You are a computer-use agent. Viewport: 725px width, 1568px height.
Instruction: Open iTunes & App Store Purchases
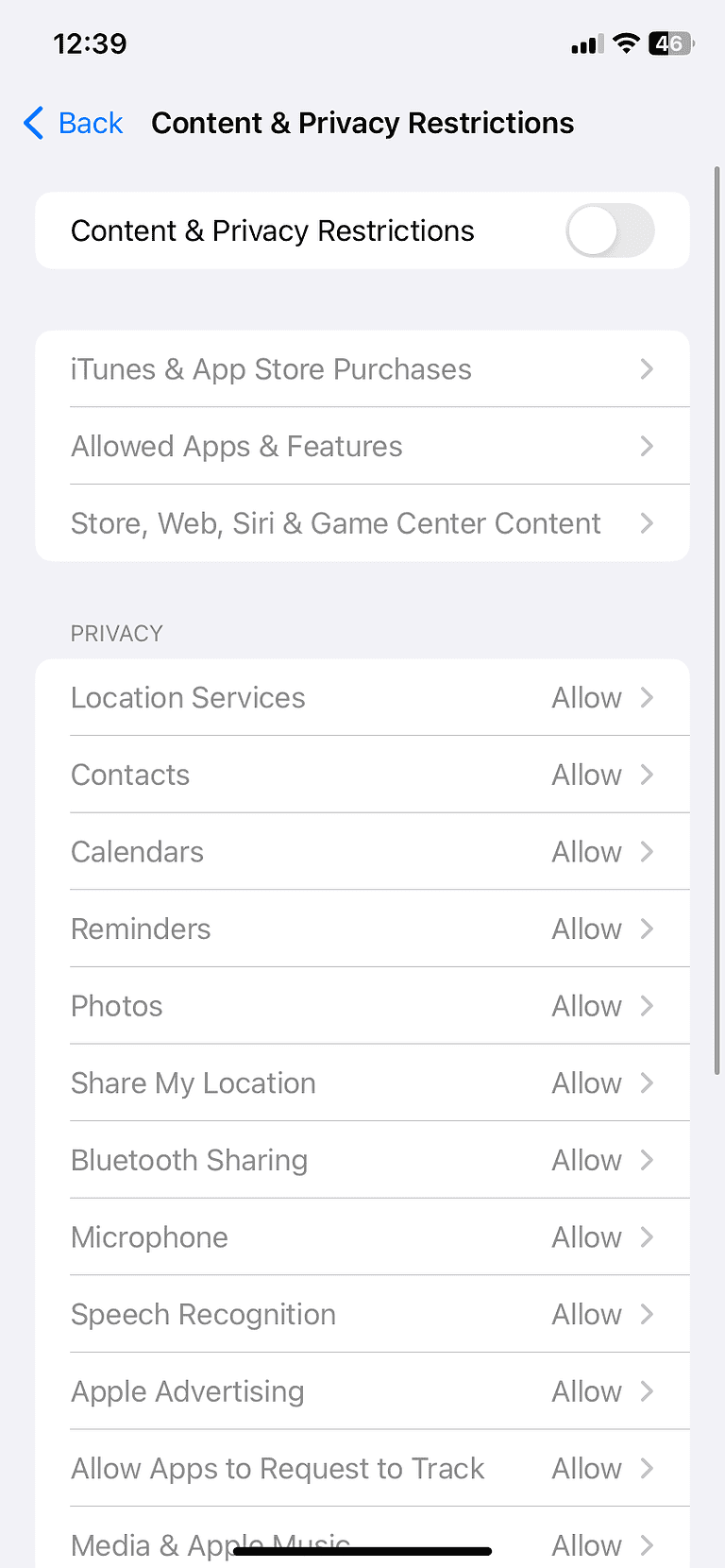pyautogui.click(x=362, y=369)
